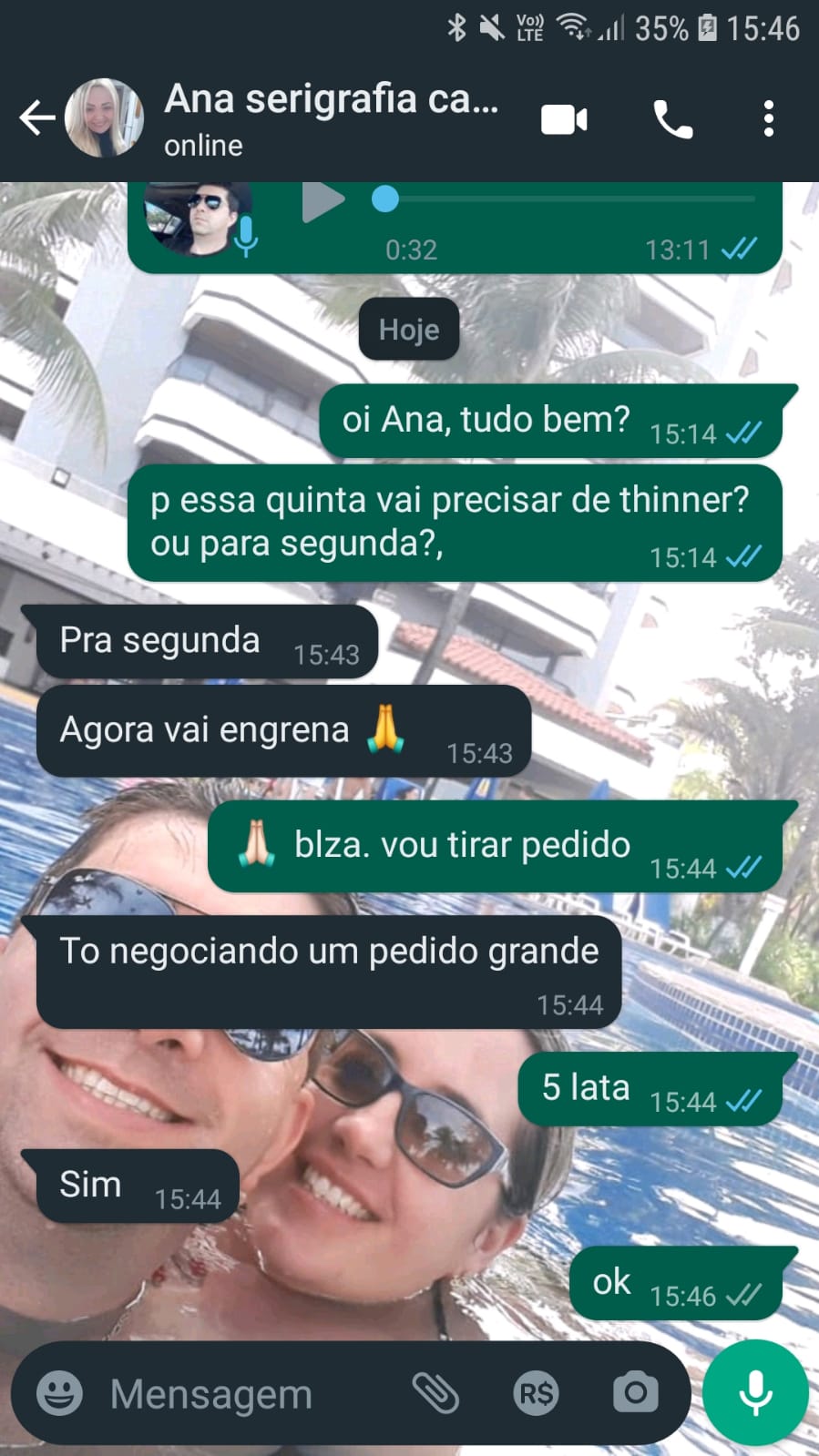Go back to the chat list

click(x=36, y=118)
